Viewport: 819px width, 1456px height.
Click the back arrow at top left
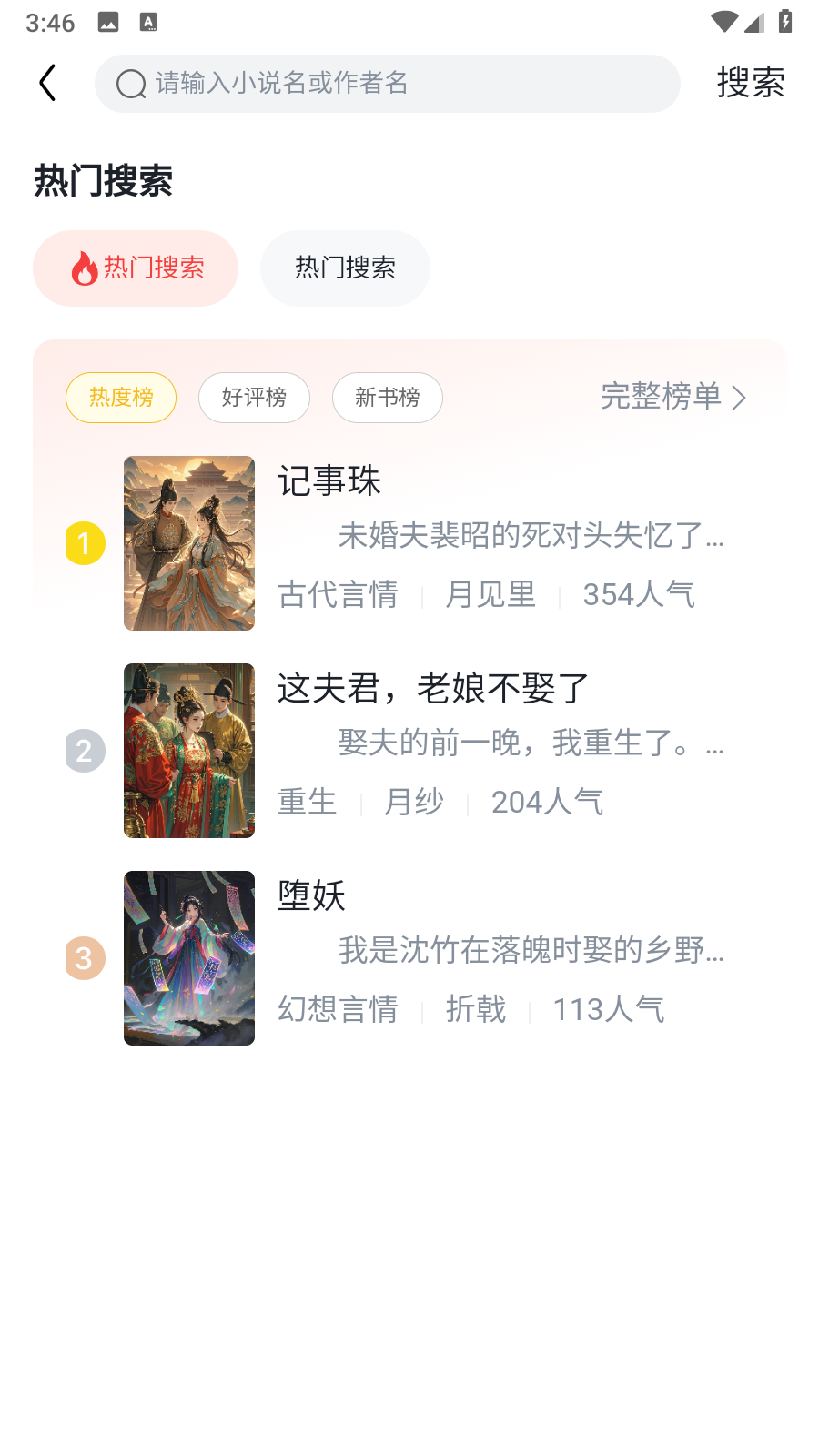pyautogui.click(x=47, y=83)
